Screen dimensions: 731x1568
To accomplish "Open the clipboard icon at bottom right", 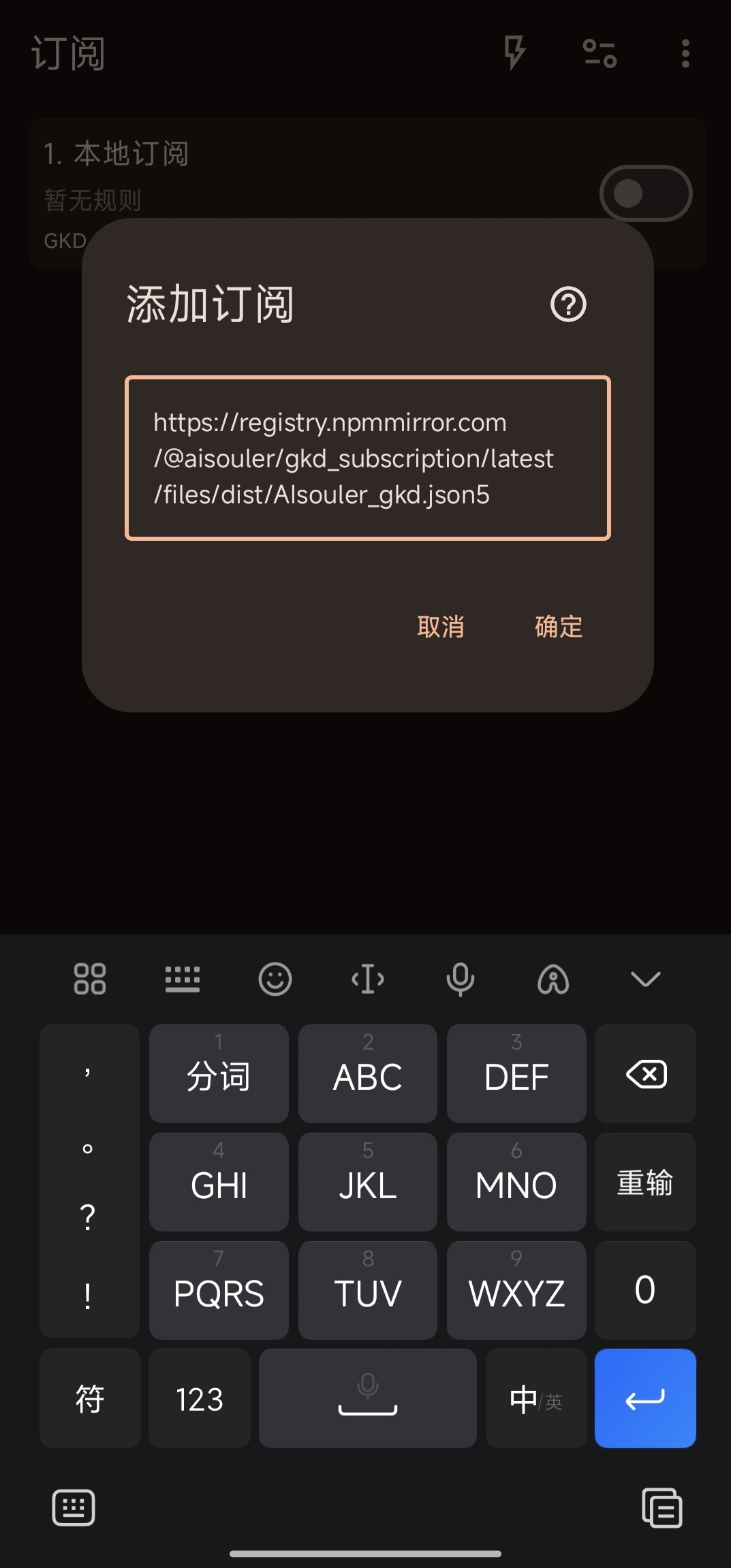I will point(662,1508).
